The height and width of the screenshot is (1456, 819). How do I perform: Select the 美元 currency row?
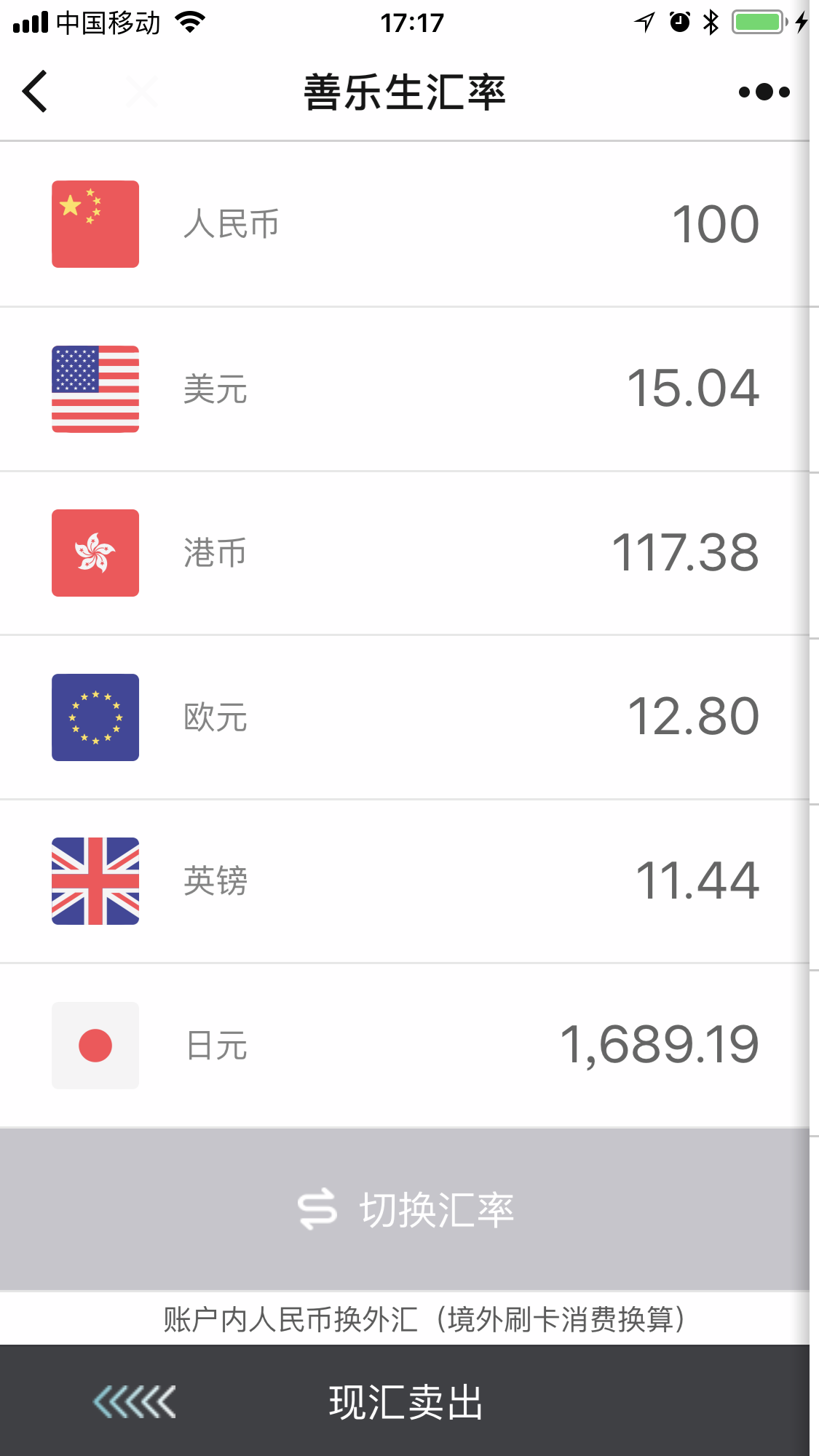coord(405,389)
